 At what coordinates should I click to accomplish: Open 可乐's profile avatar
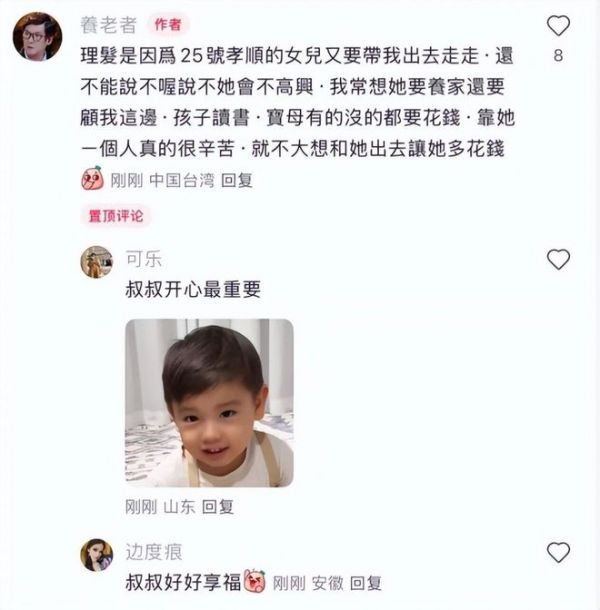pos(97,262)
